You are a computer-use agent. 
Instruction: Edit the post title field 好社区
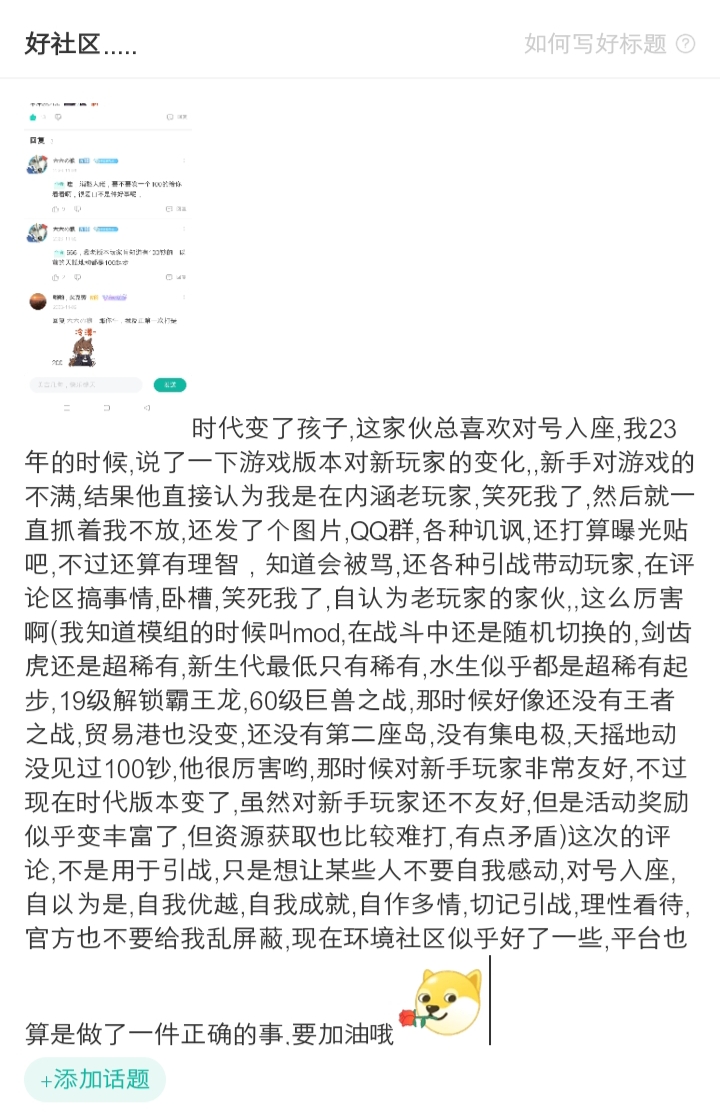pyautogui.click(x=200, y=44)
